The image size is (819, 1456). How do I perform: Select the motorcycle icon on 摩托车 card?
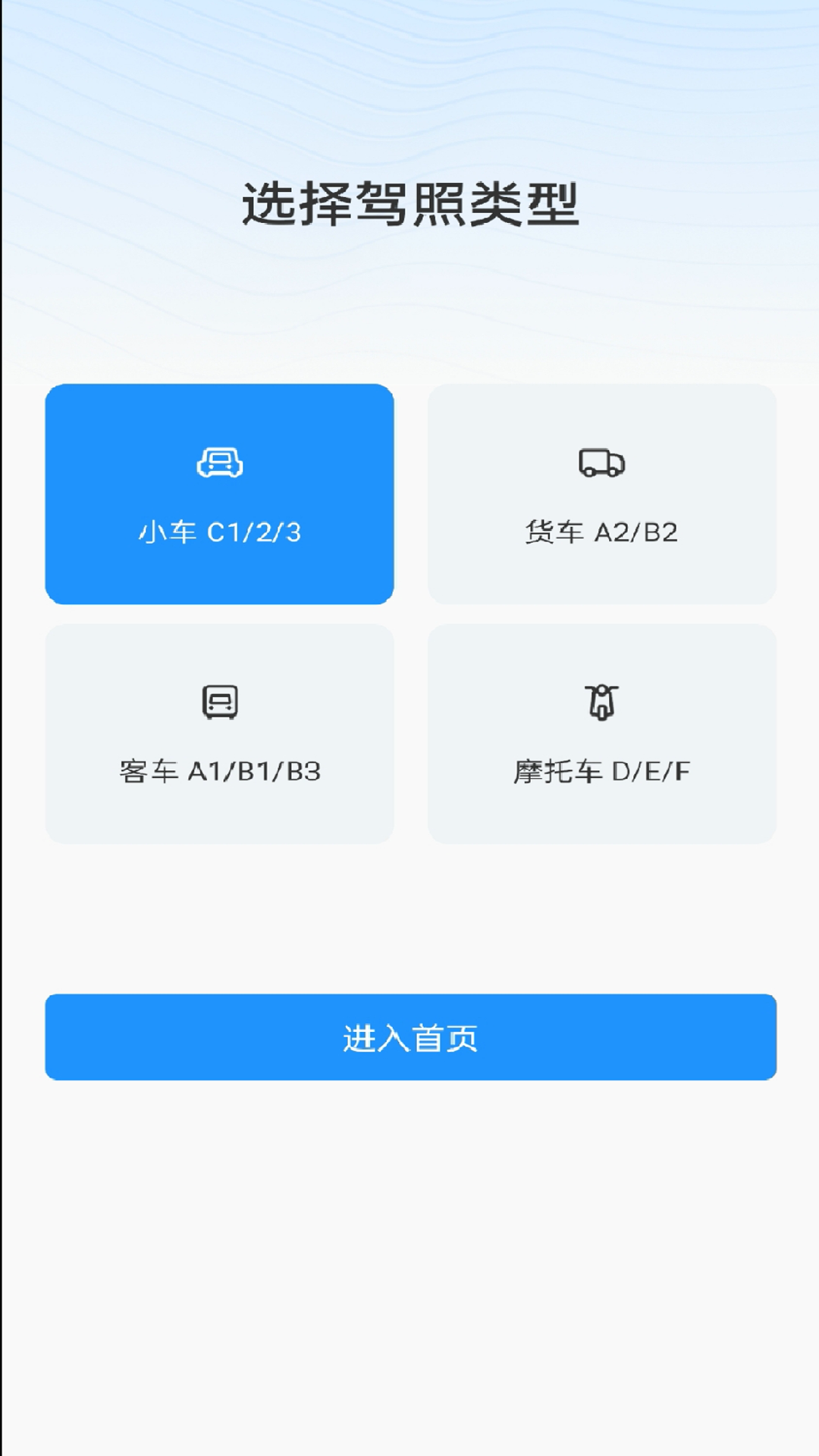601,704
